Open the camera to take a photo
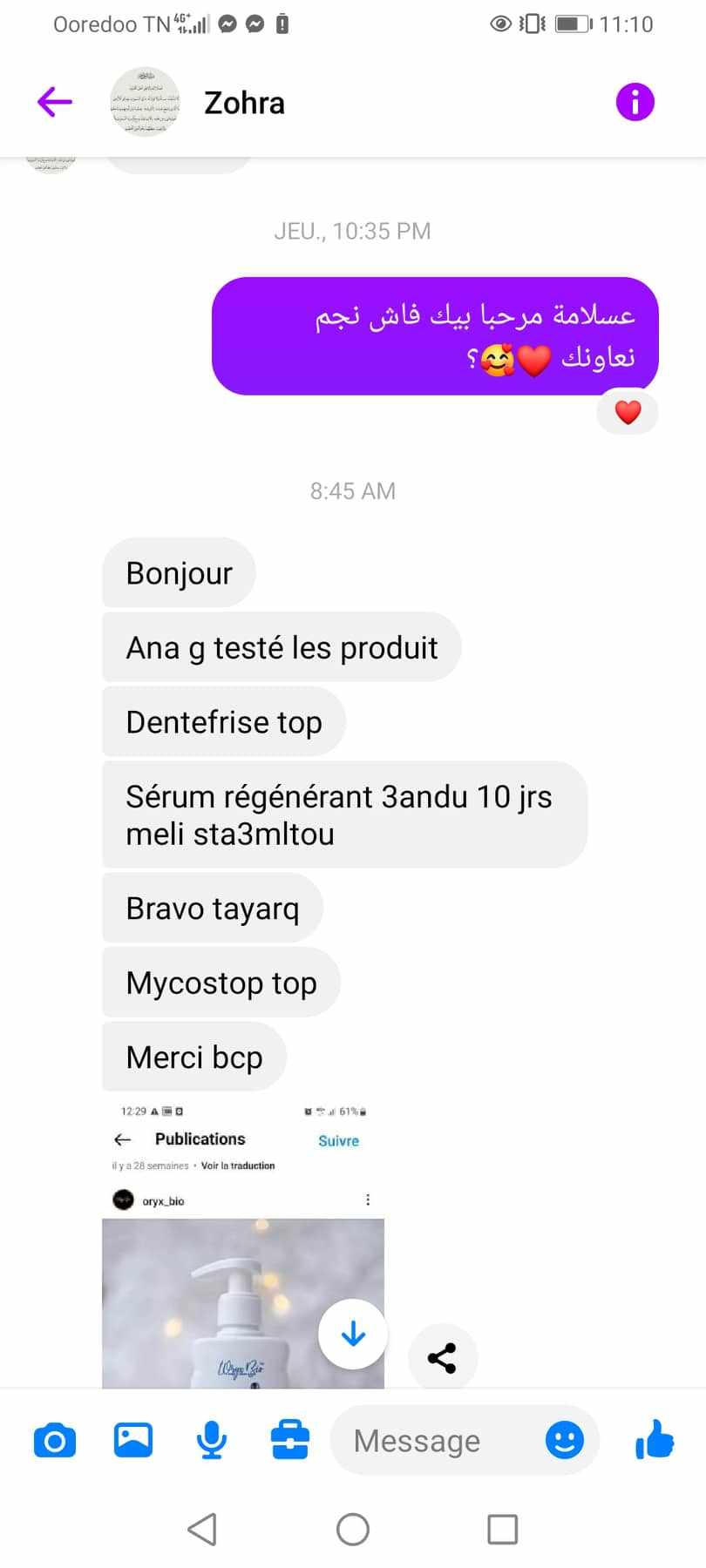Viewport: 706px width, 1568px height. [x=54, y=1441]
